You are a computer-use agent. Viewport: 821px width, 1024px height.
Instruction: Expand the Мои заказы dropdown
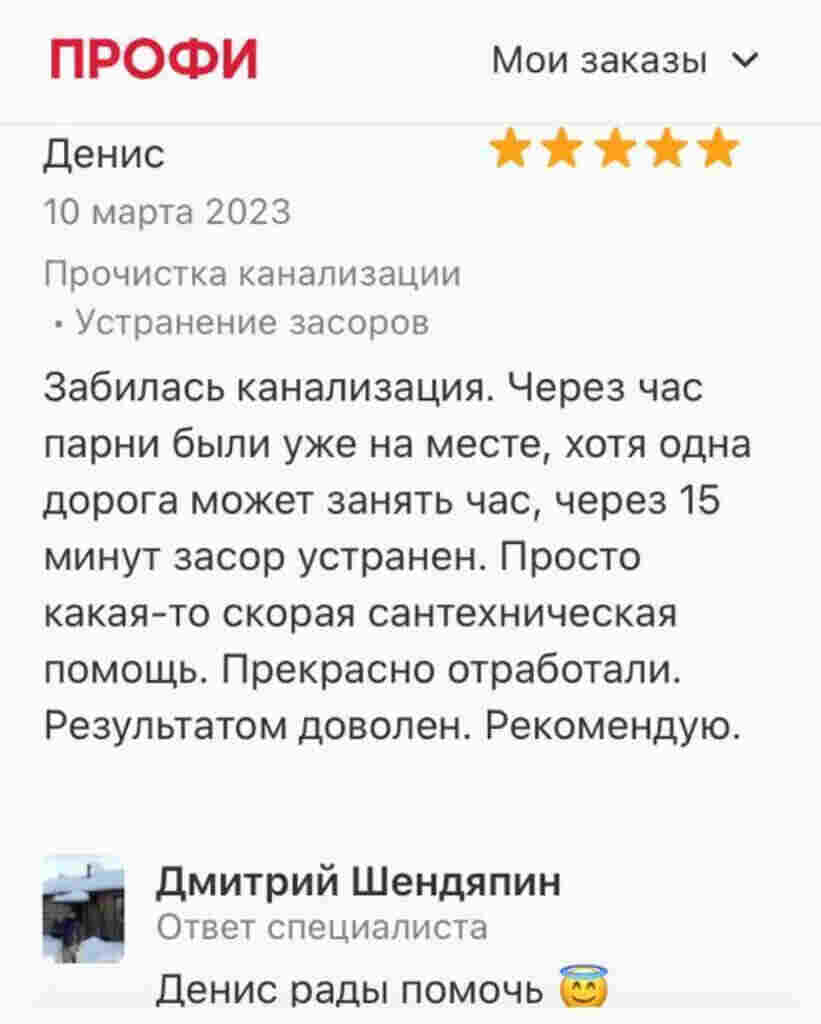pyautogui.click(x=625, y=60)
